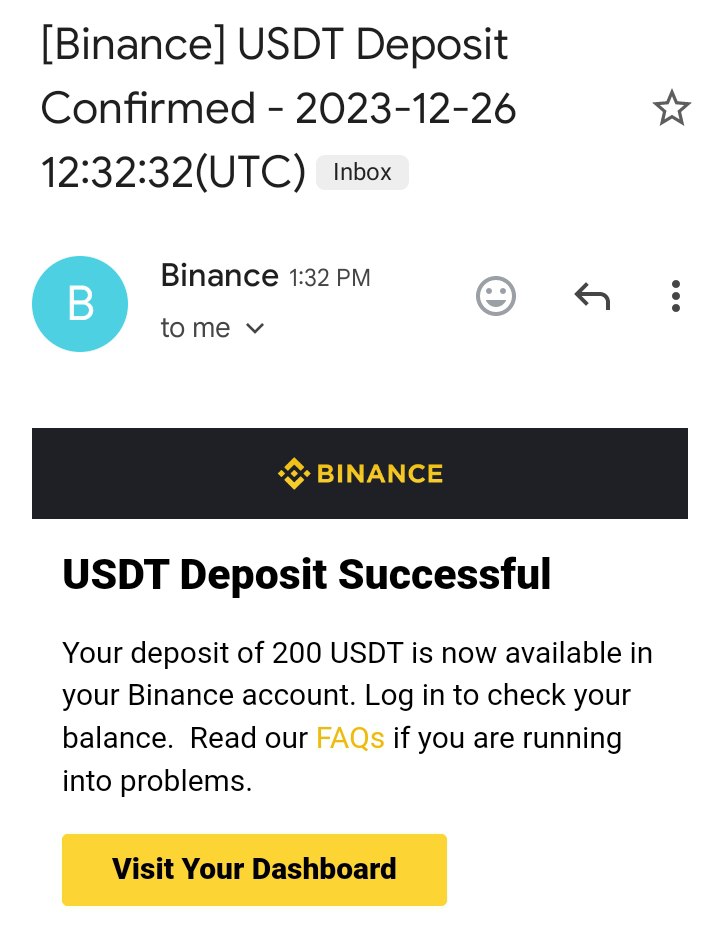Open the message overflow menu
719x929 pixels.
676,296
